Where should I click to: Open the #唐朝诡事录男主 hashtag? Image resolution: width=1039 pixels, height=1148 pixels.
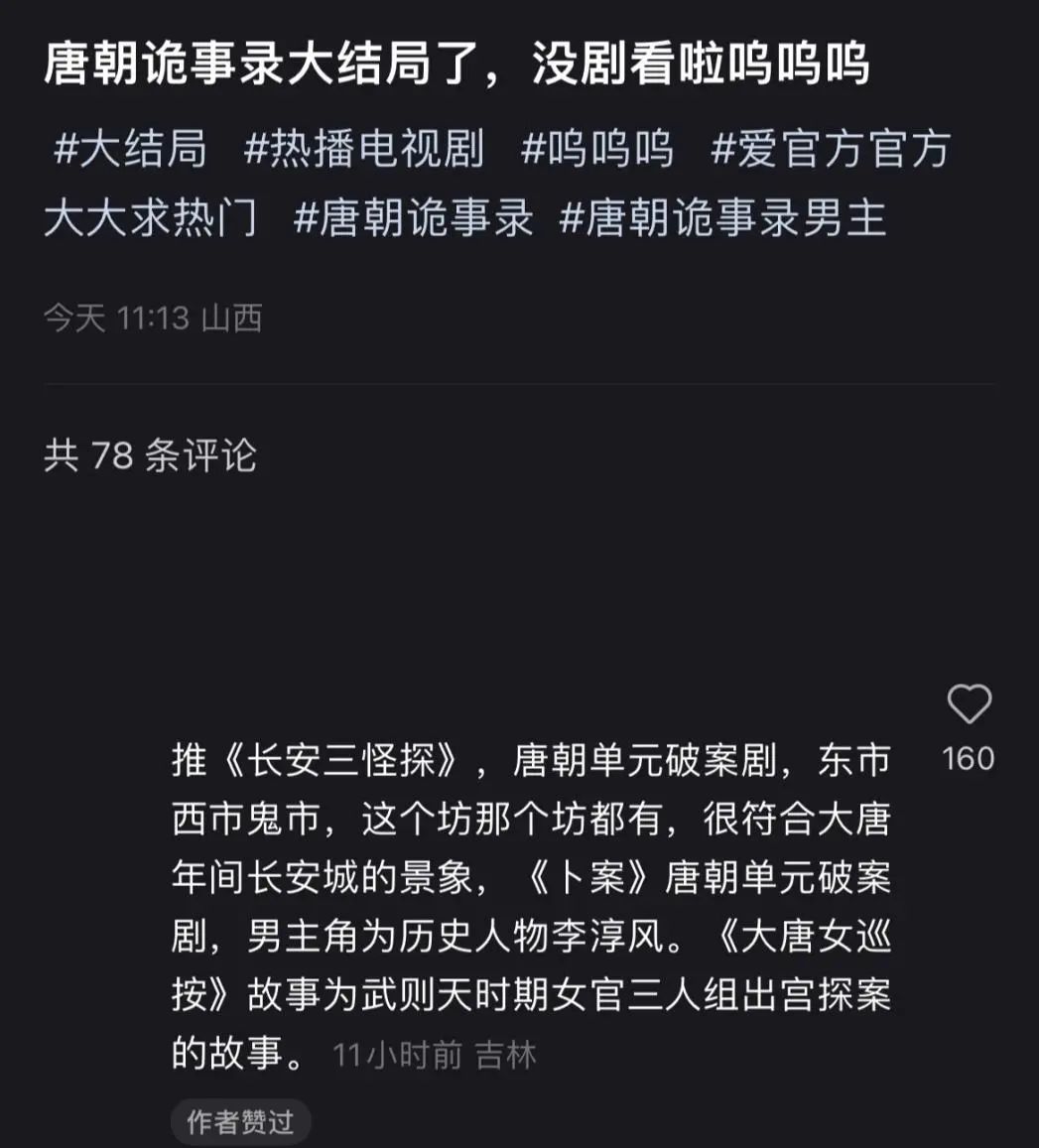coord(722,217)
